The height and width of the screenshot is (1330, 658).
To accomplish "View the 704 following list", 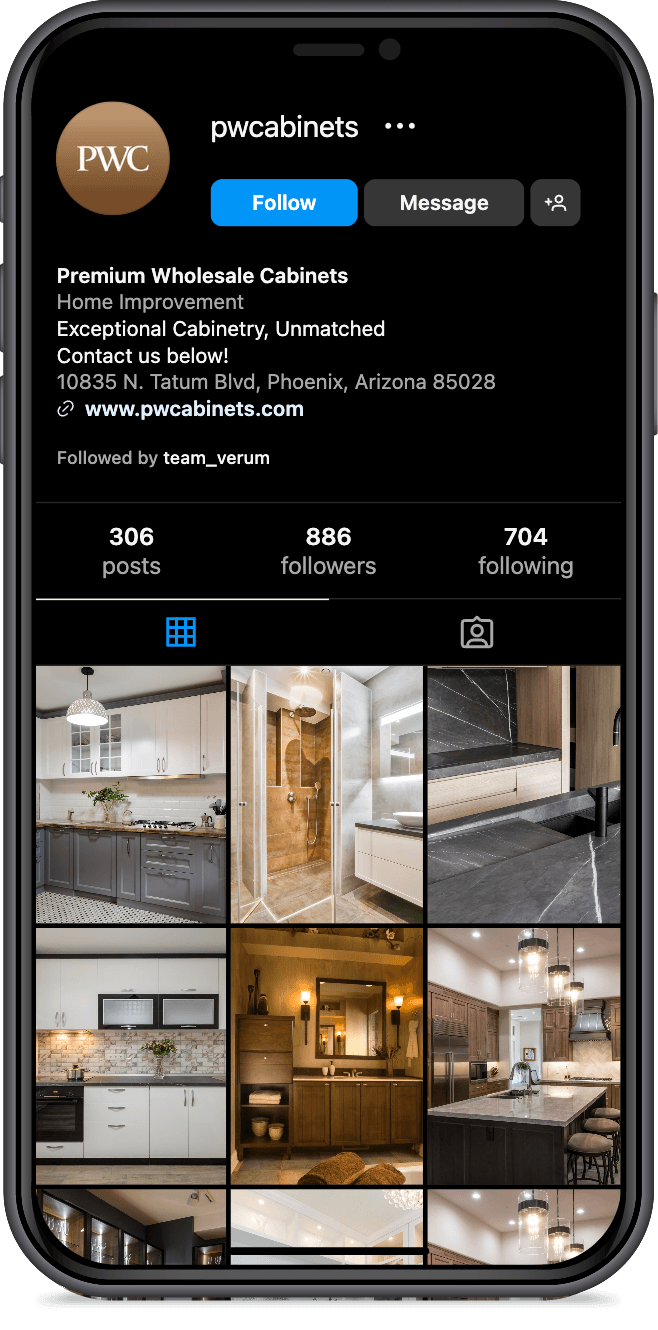I will pyautogui.click(x=525, y=551).
